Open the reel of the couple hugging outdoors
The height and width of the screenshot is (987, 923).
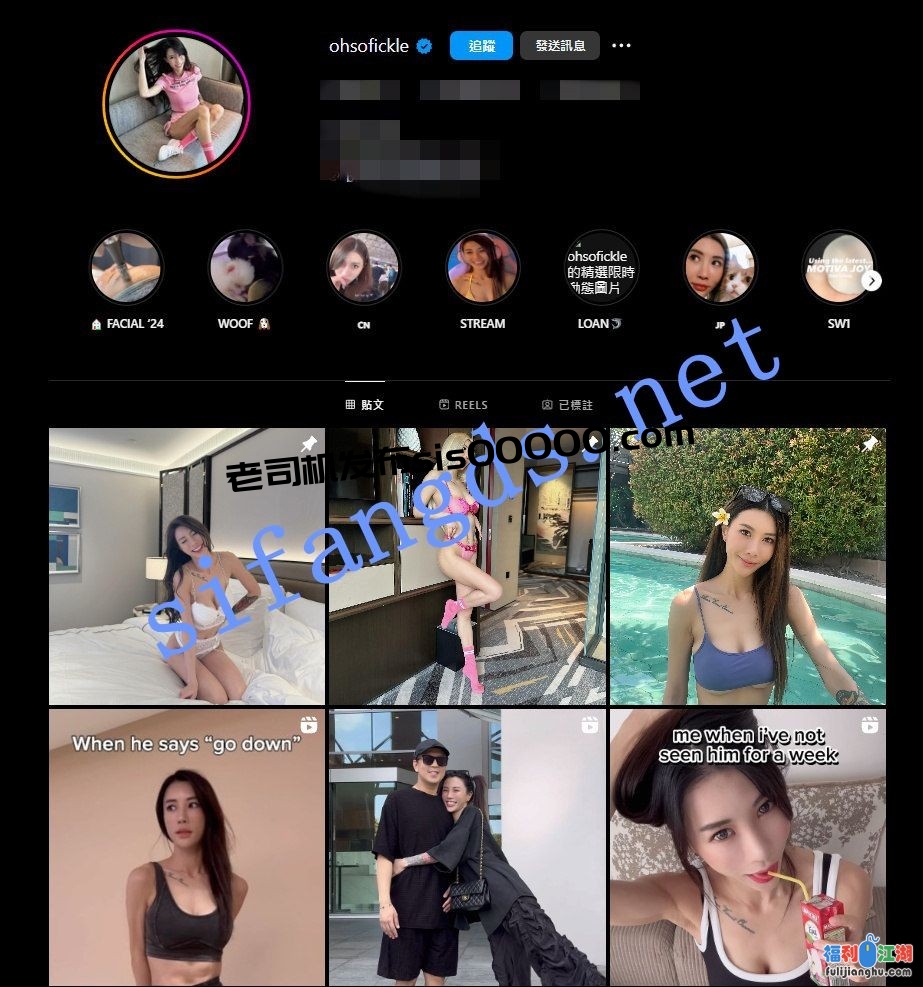point(467,848)
